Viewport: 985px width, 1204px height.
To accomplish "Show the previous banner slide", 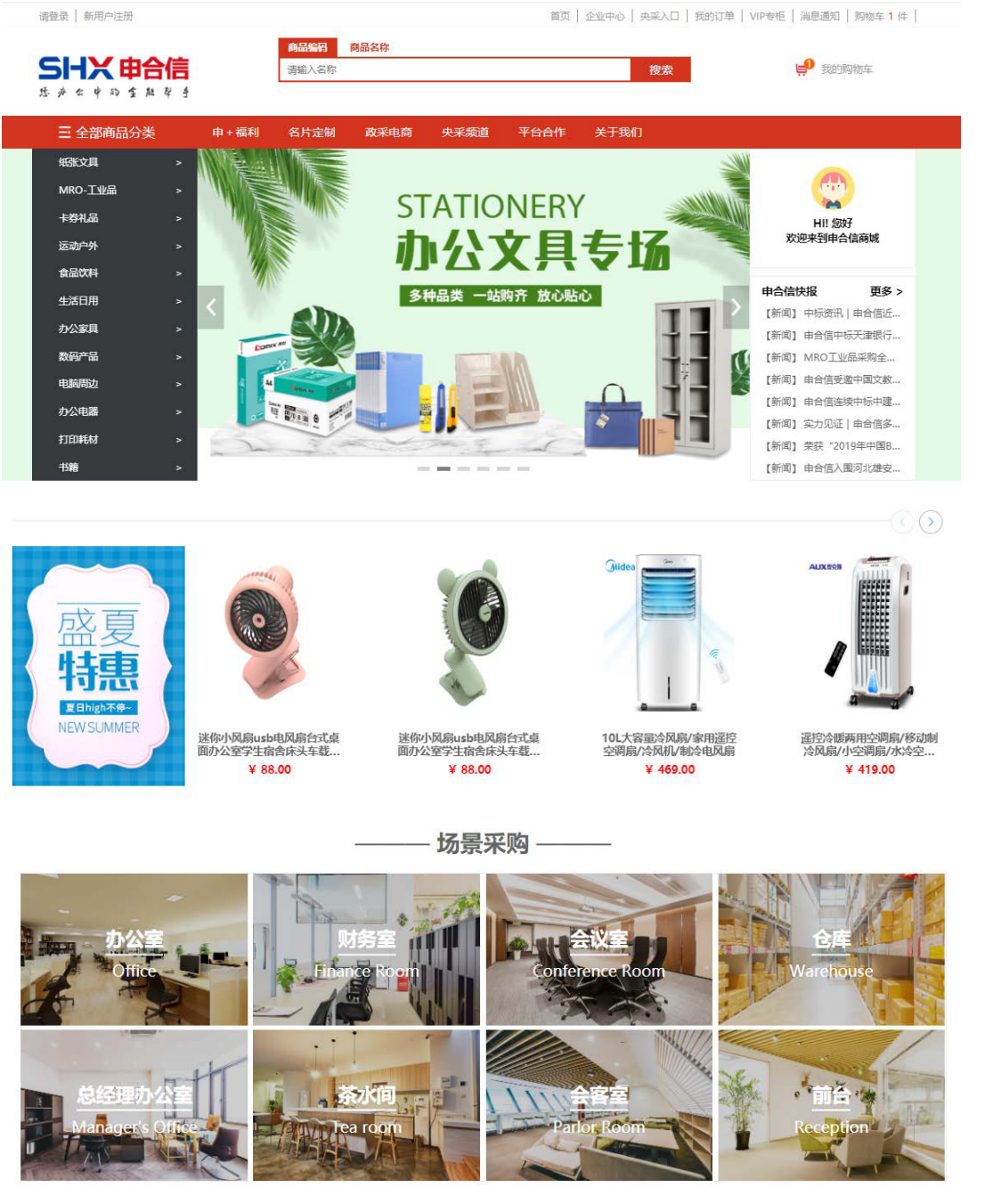I will coord(211,307).
